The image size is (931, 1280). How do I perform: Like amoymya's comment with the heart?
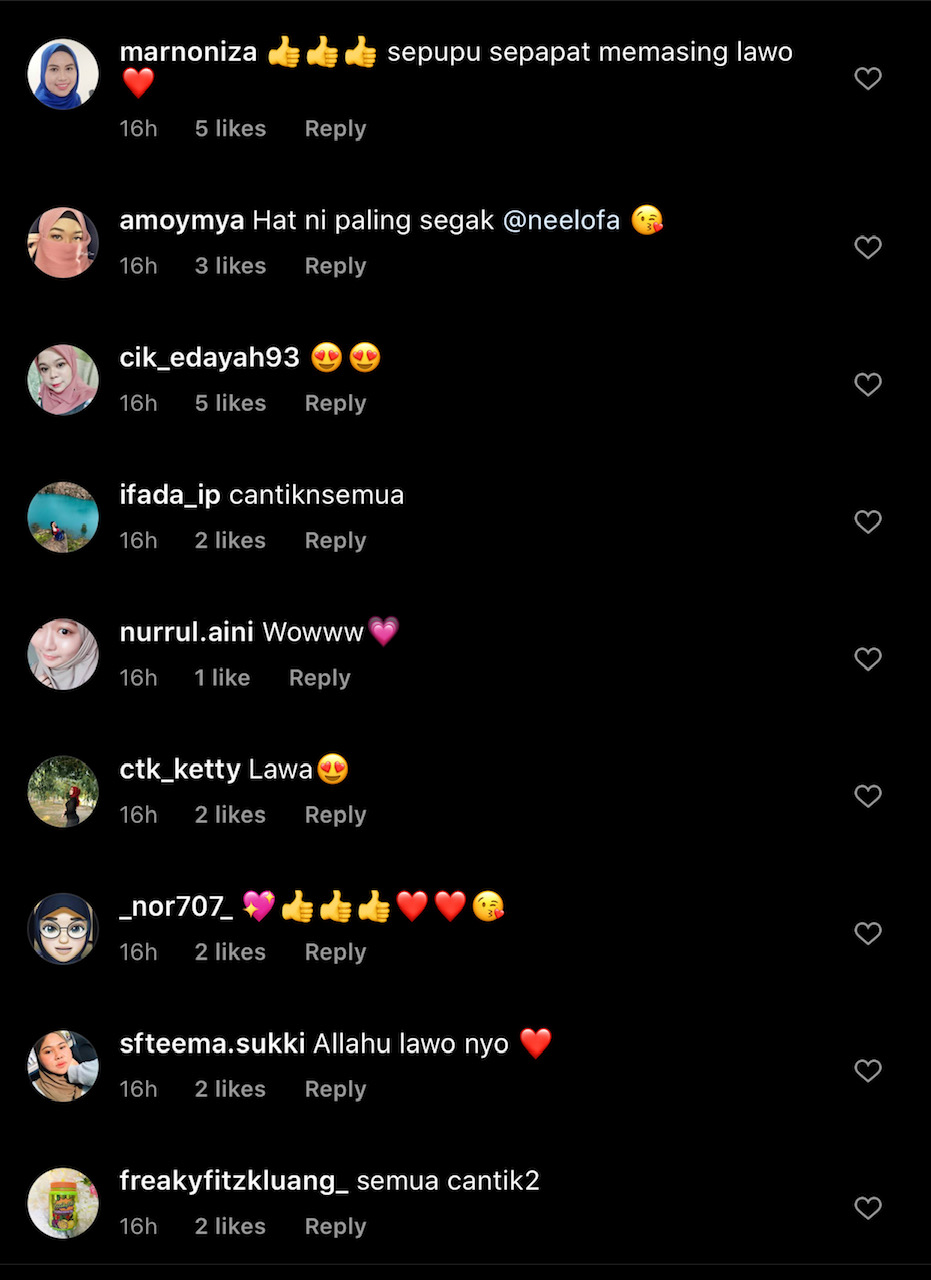(868, 247)
